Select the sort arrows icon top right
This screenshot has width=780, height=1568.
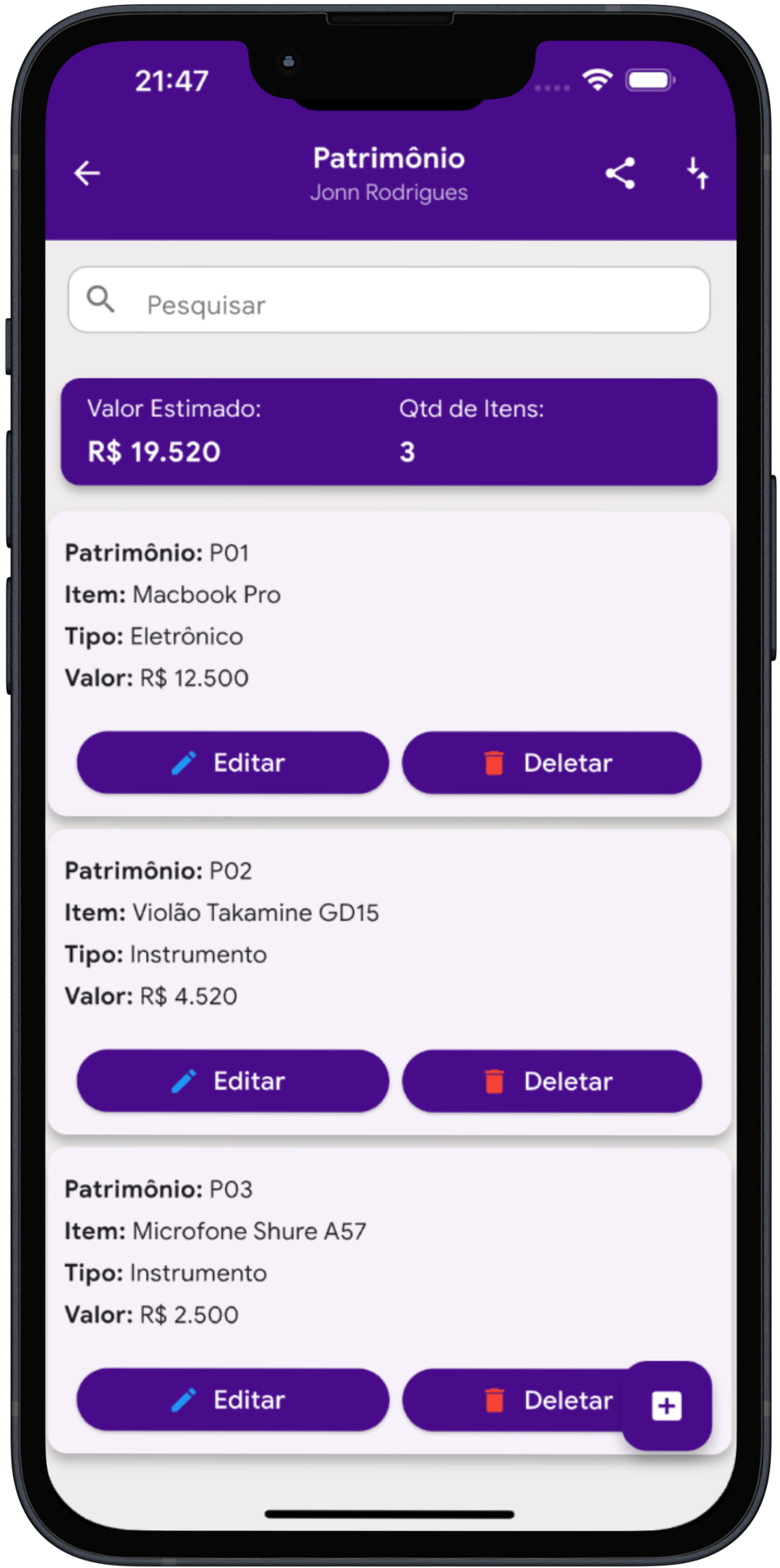click(x=697, y=173)
